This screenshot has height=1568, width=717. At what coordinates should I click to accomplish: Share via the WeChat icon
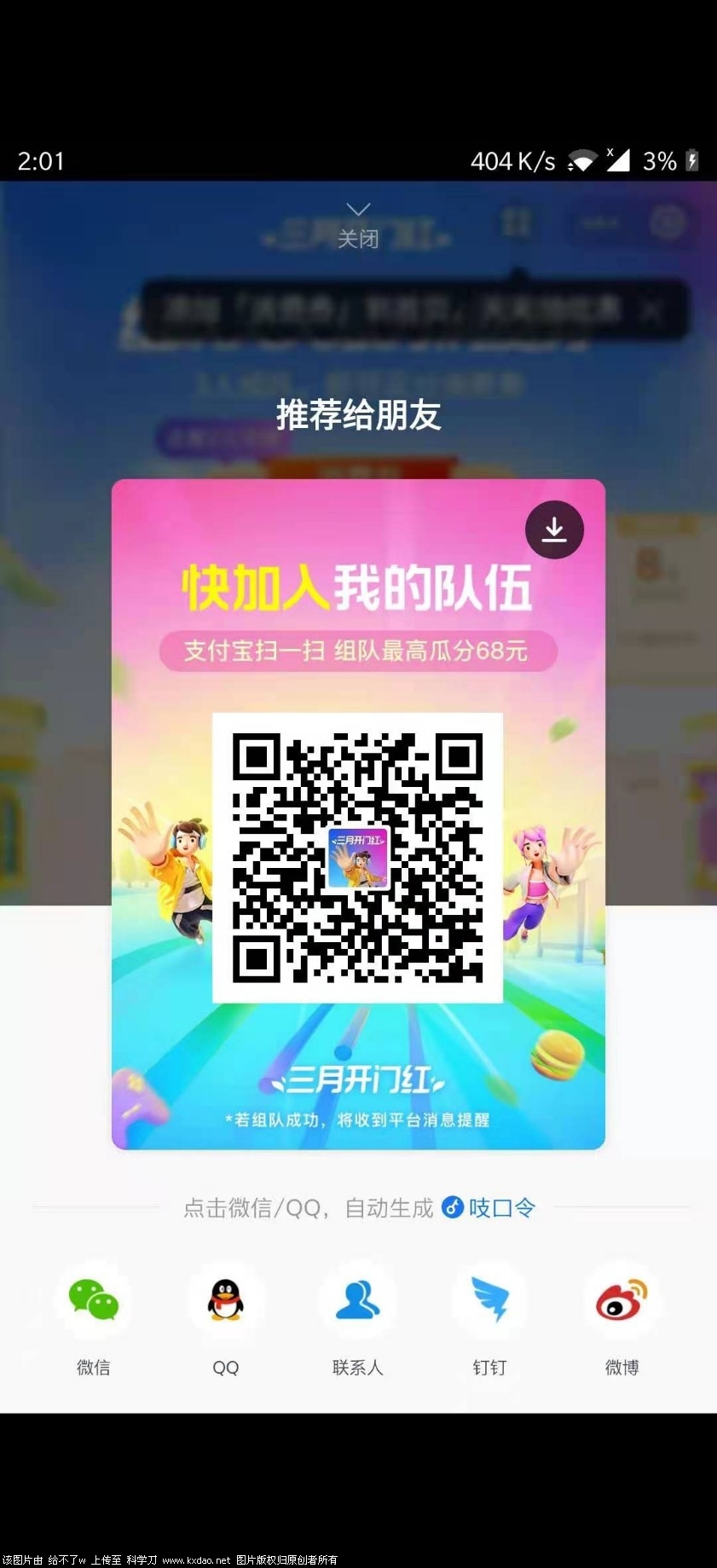point(93,1302)
